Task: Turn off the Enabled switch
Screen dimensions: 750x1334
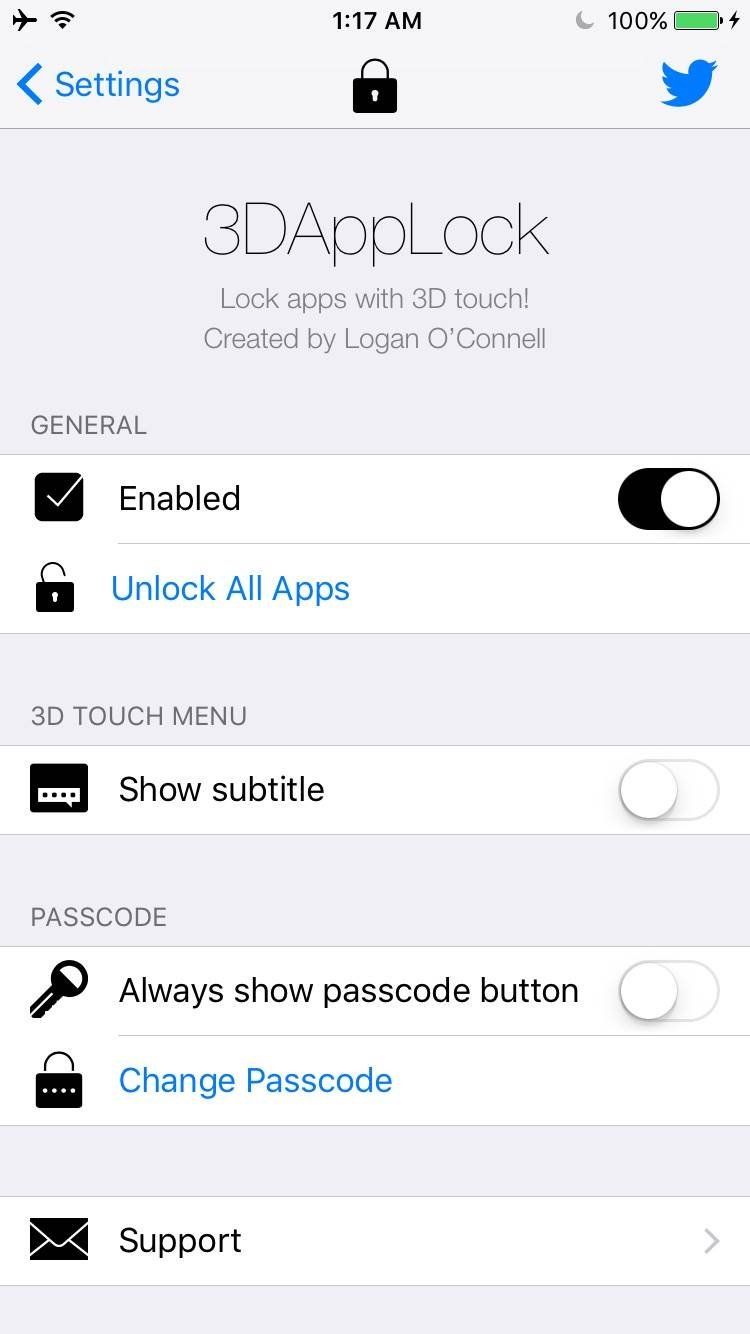Action: (x=668, y=498)
